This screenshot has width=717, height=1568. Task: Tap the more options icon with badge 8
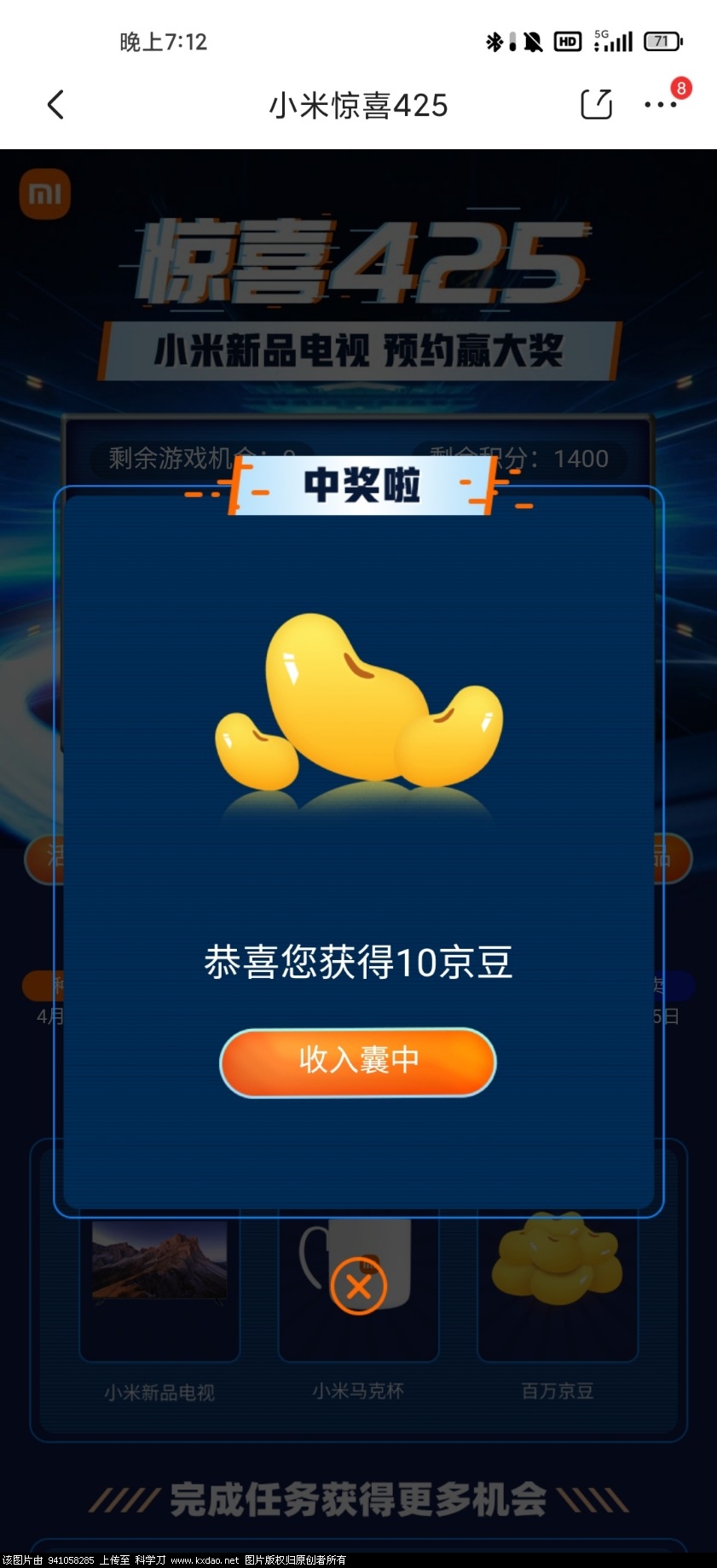click(x=661, y=104)
